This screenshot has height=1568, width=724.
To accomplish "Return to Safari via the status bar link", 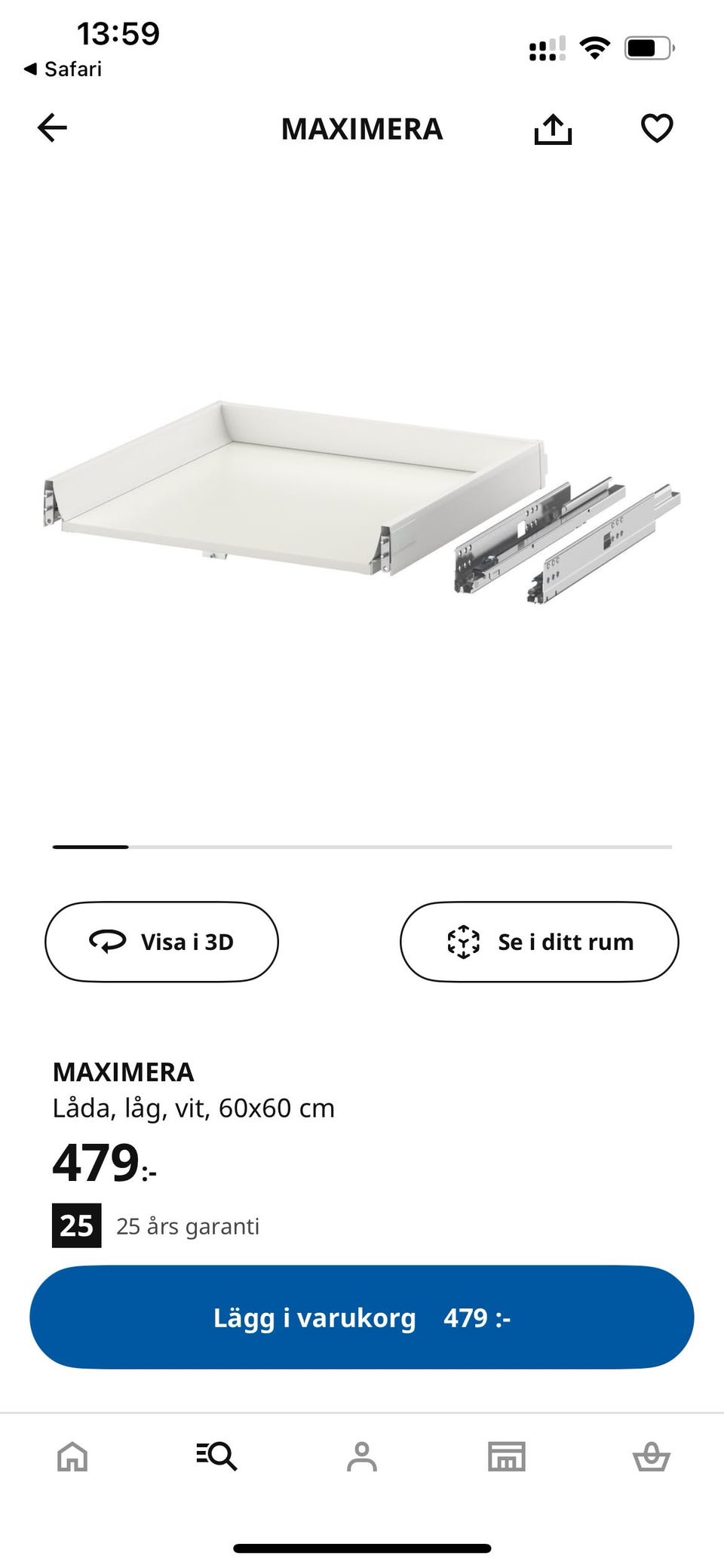I will tap(63, 69).
